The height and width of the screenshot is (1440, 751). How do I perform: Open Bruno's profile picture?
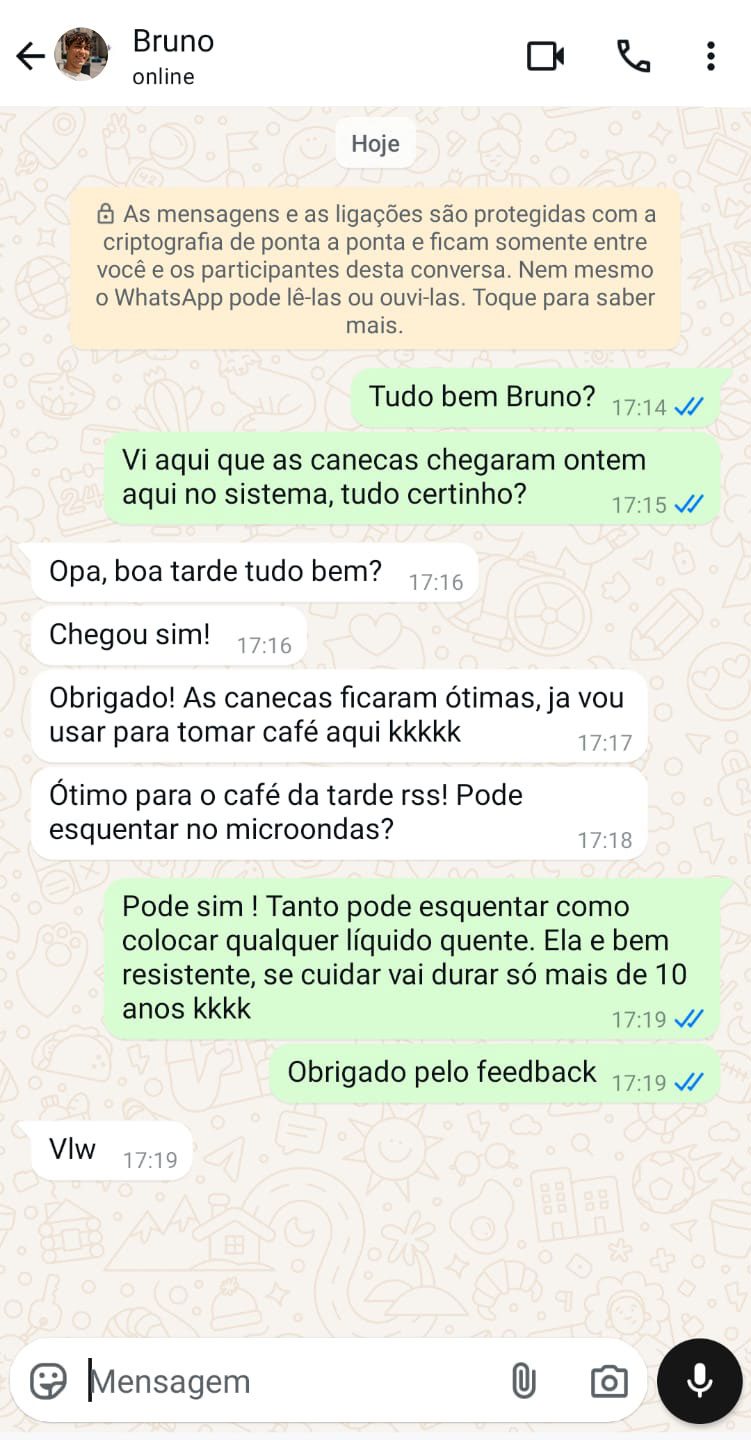pos(81,55)
